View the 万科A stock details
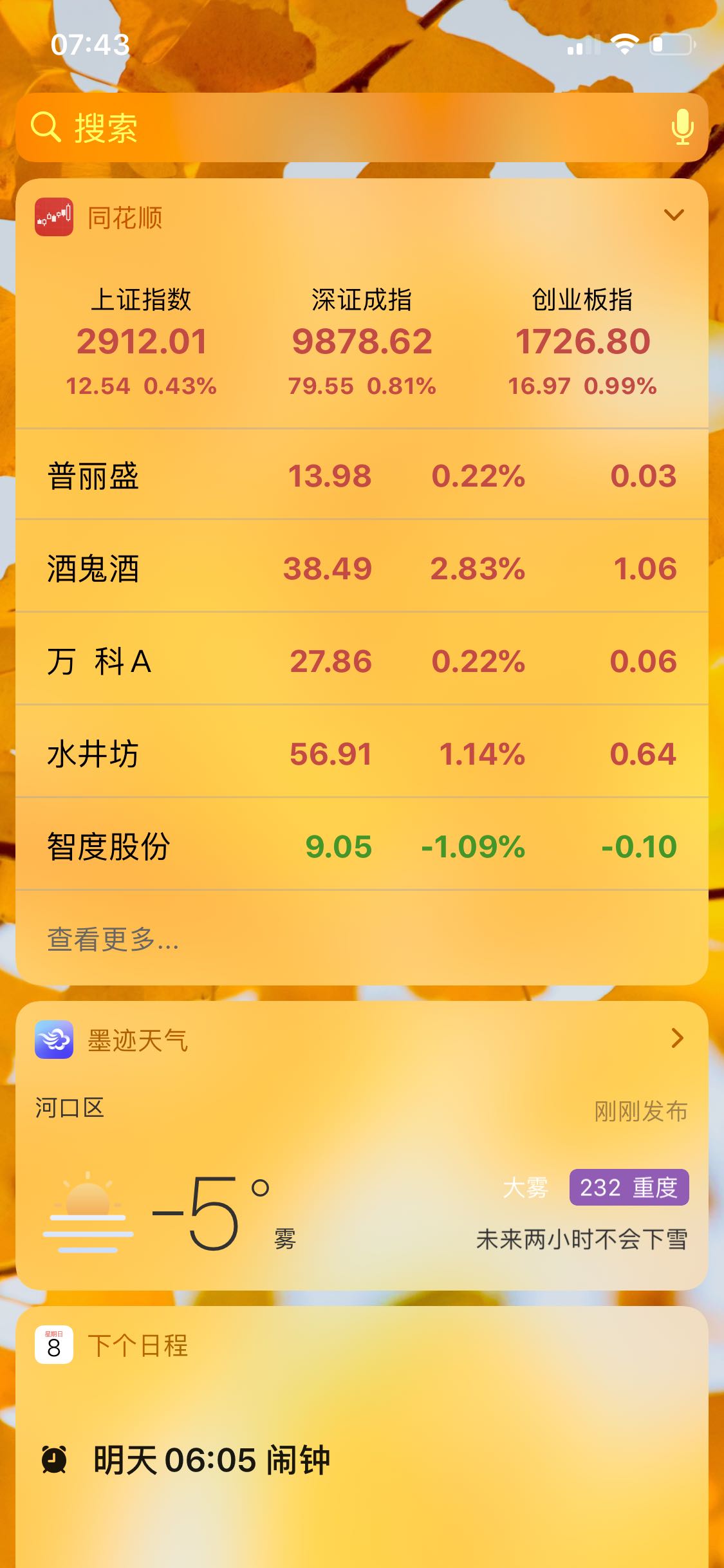Screen dimensions: 724x1568 (362, 661)
